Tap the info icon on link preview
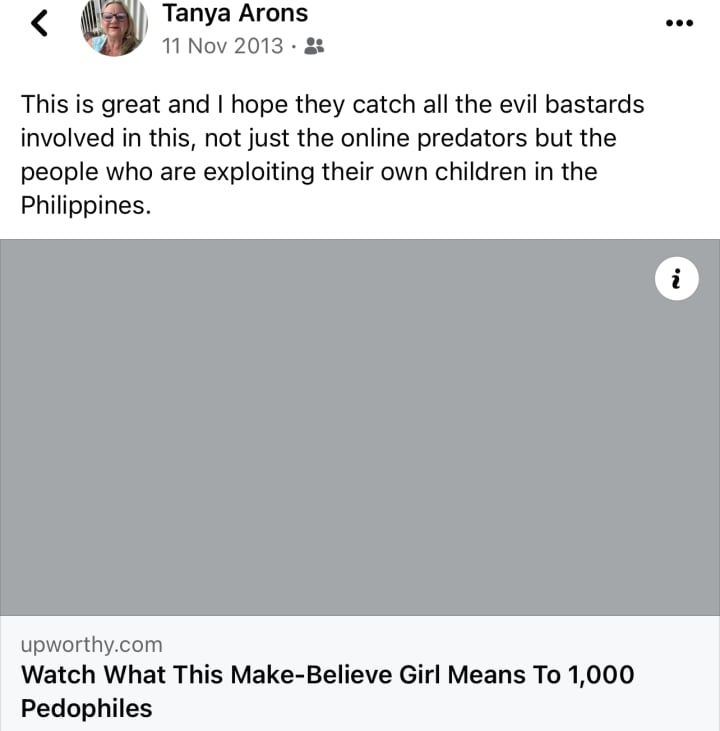This screenshot has width=720, height=731. pyautogui.click(x=677, y=279)
